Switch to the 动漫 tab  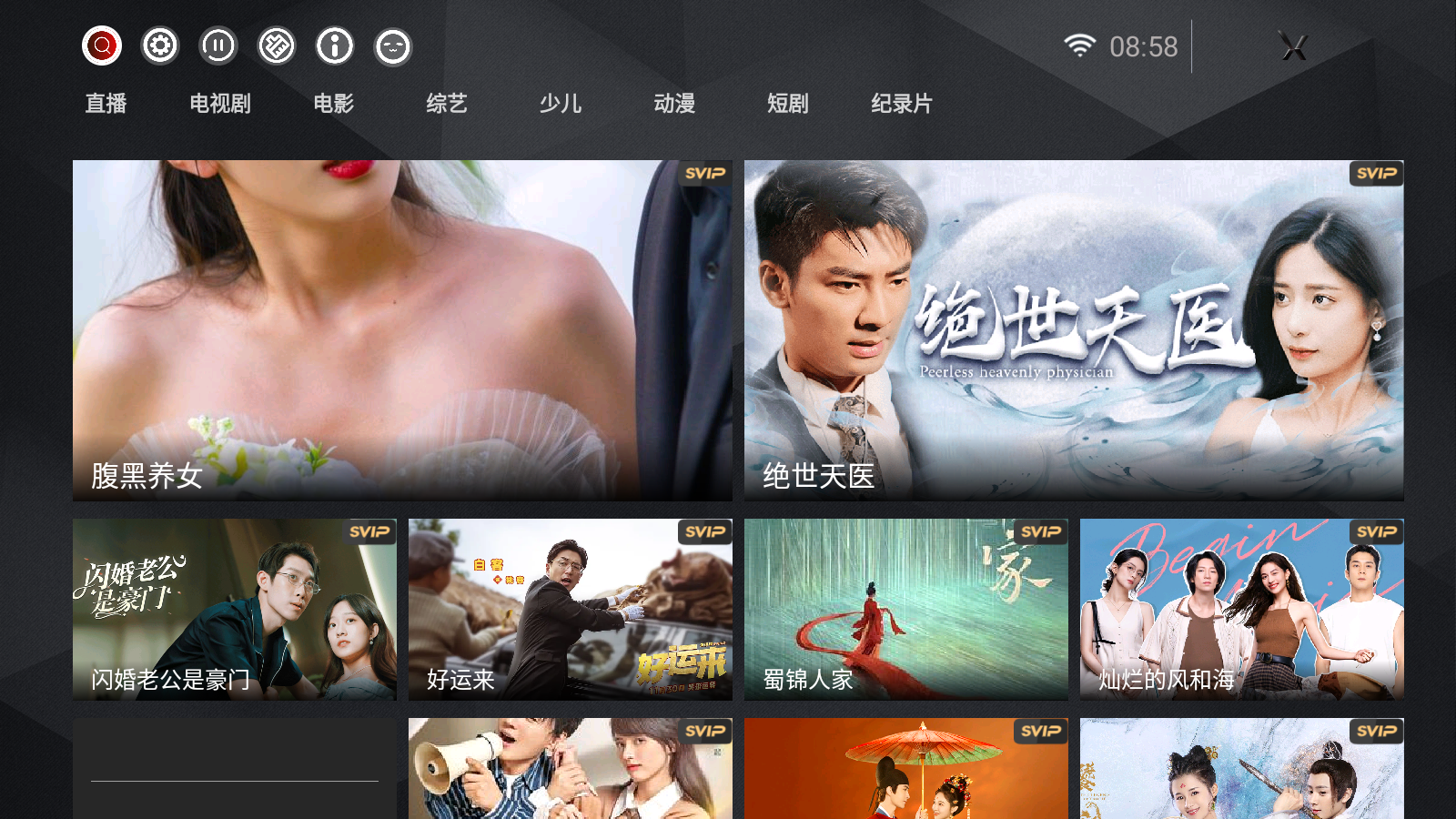[674, 104]
